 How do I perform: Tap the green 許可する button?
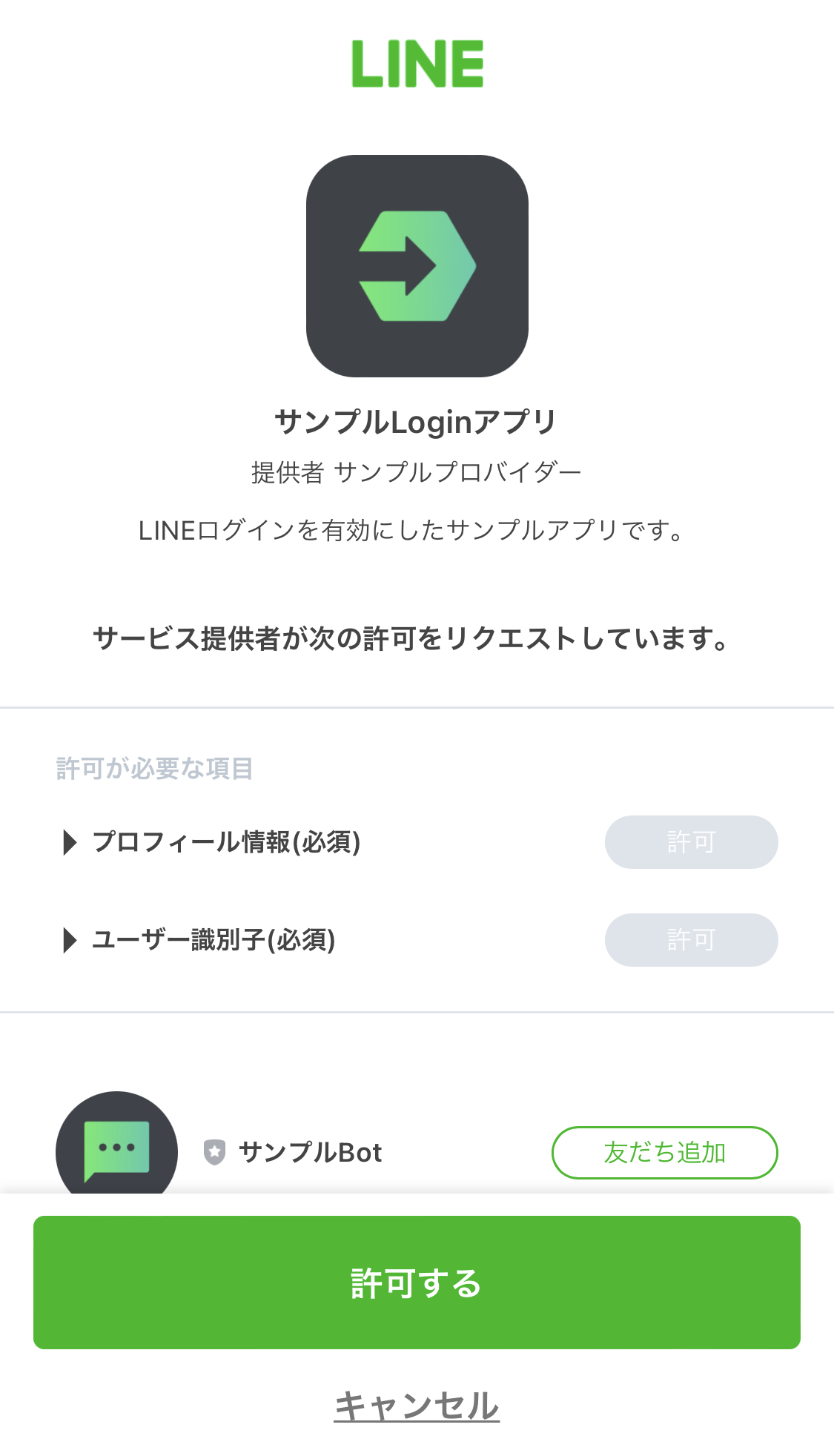(x=417, y=1282)
